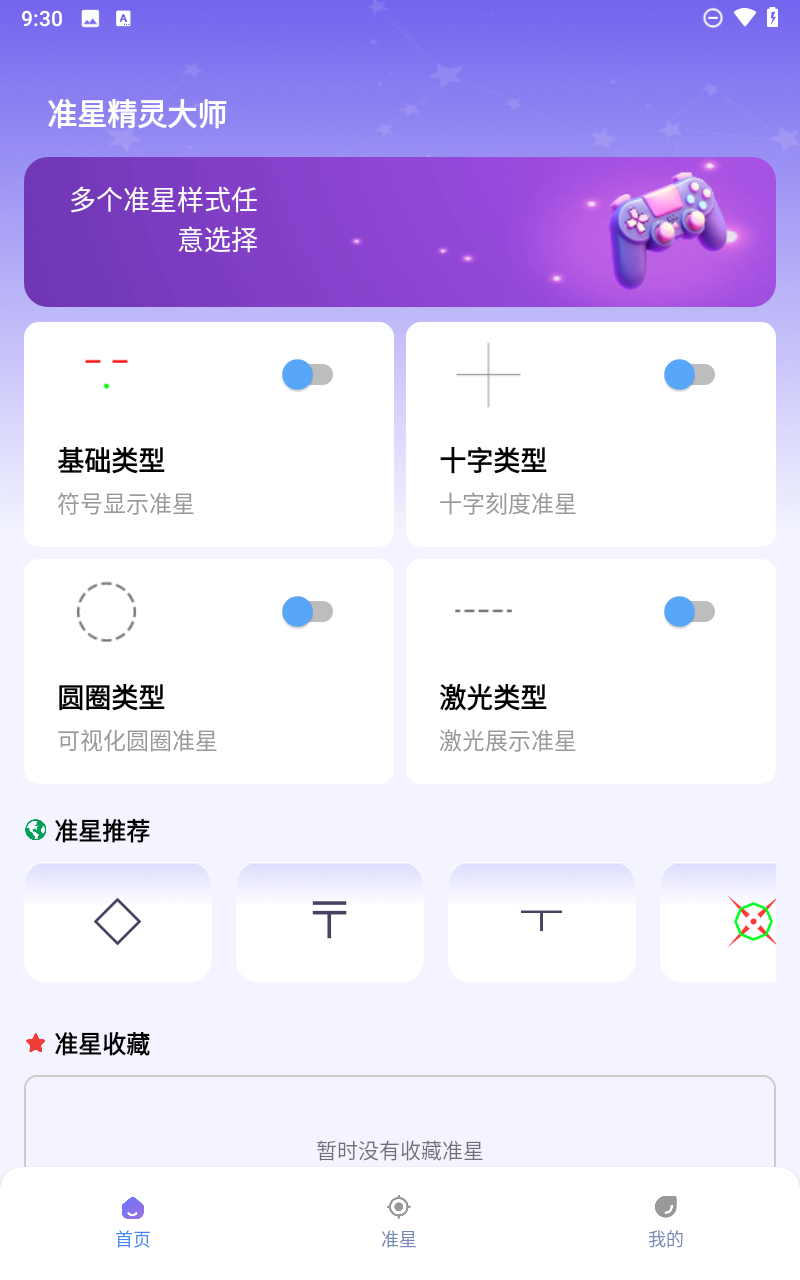The height and width of the screenshot is (1280, 800).
Task: Tap the purple banner about crosshair styles
Action: click(400, 231)
